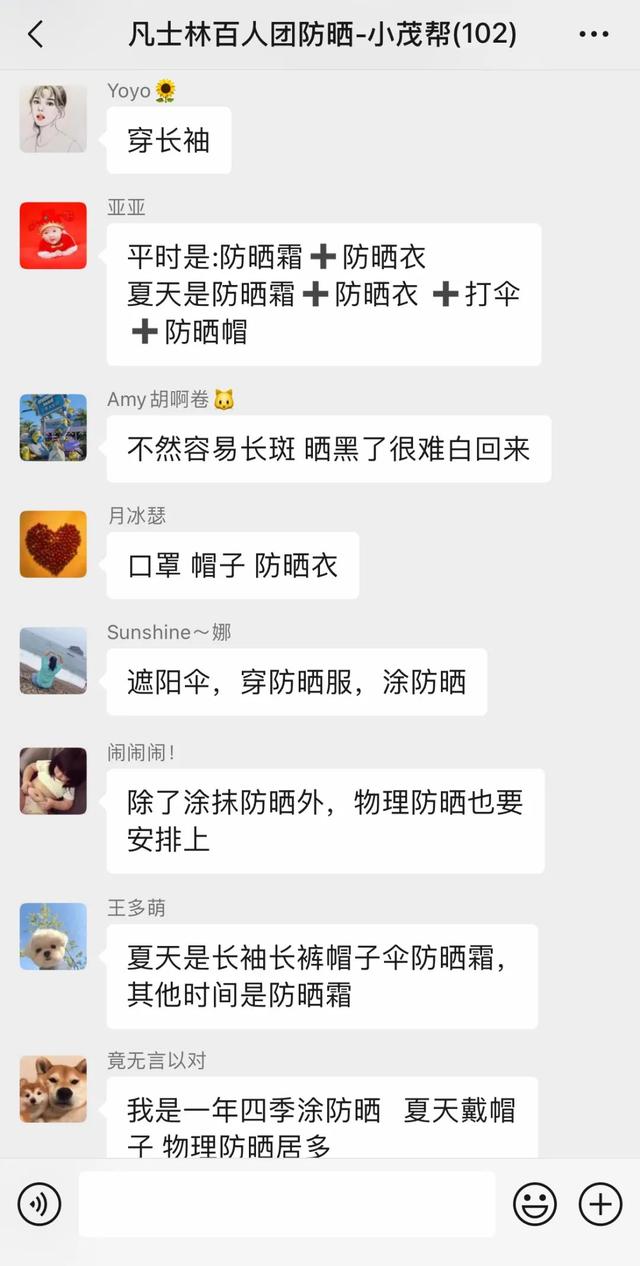Switch to voice message input

(x=39, y=1204)
